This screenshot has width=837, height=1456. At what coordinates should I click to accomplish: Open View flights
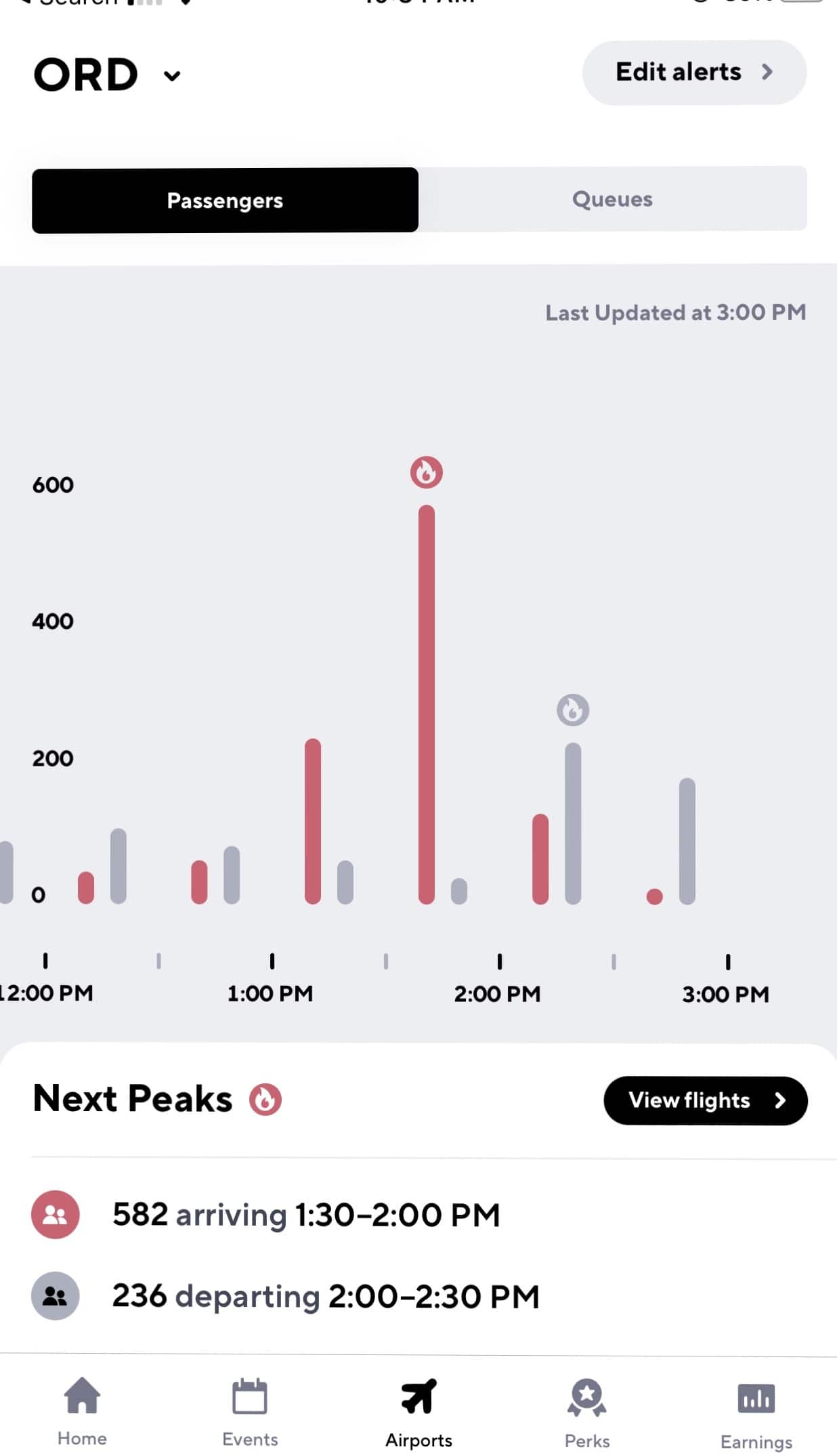pyautogui.click(x=705, y=1100)
